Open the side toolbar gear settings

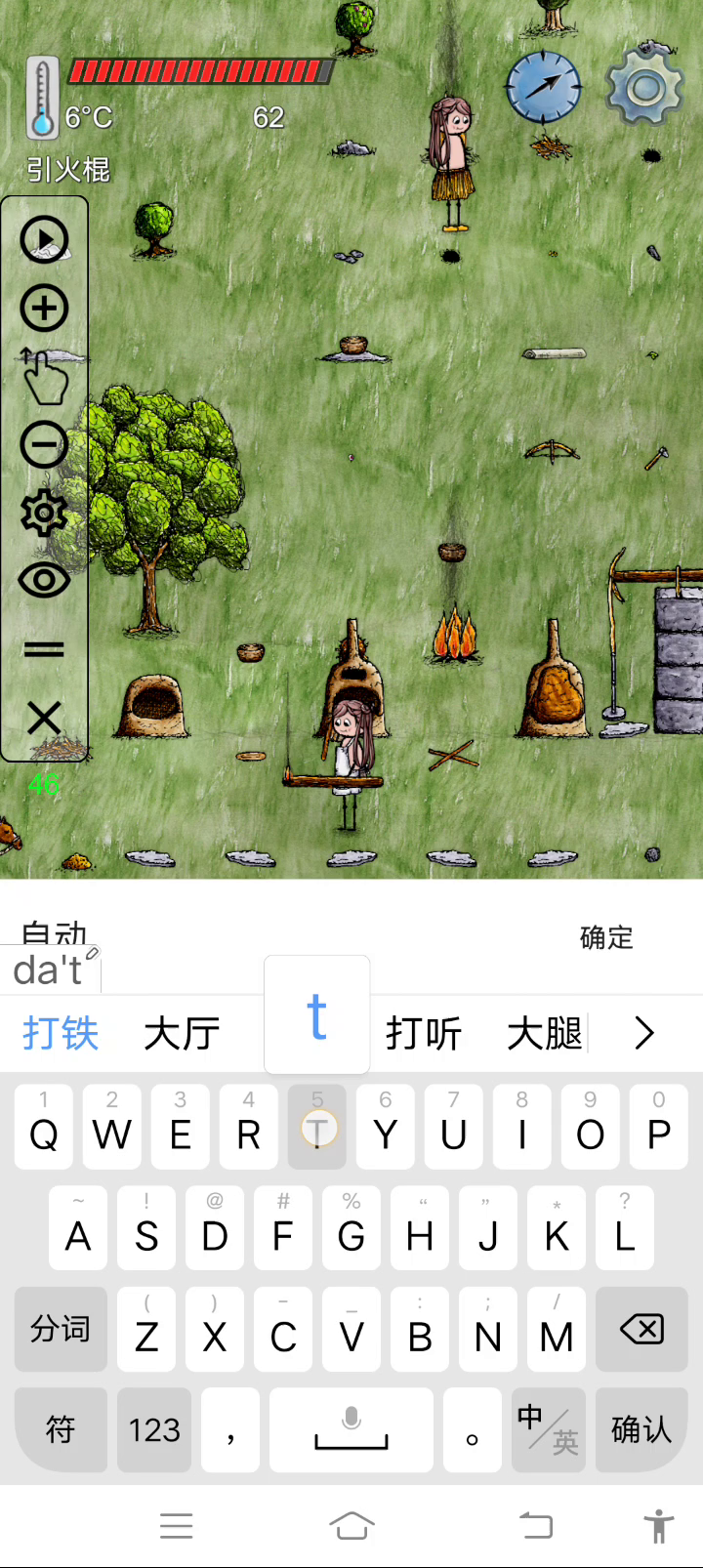click(x=45, y=513)
